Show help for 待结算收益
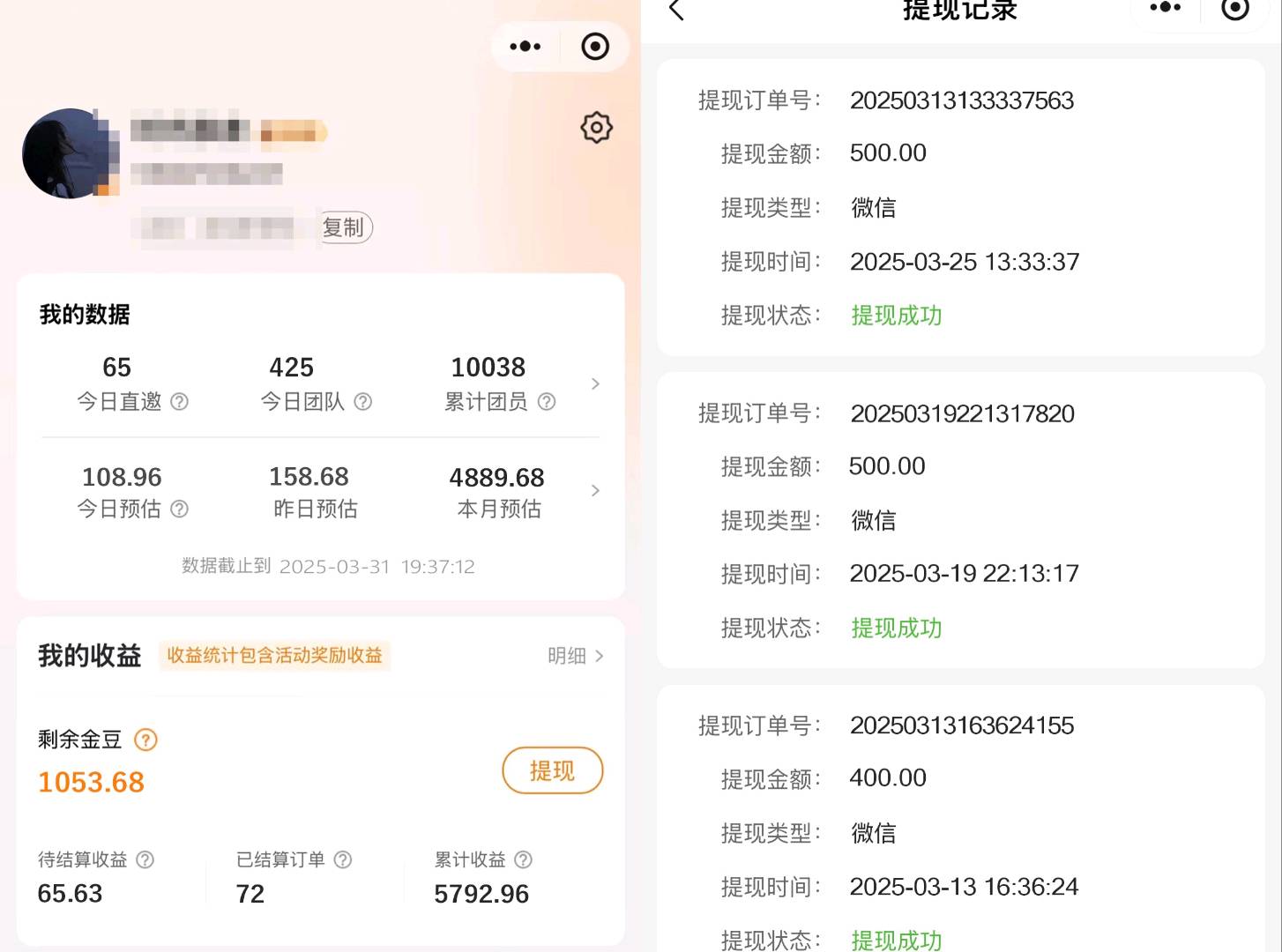Image resolution: width=1282 pixels, height=952 pixels. [x=145, y=859]
